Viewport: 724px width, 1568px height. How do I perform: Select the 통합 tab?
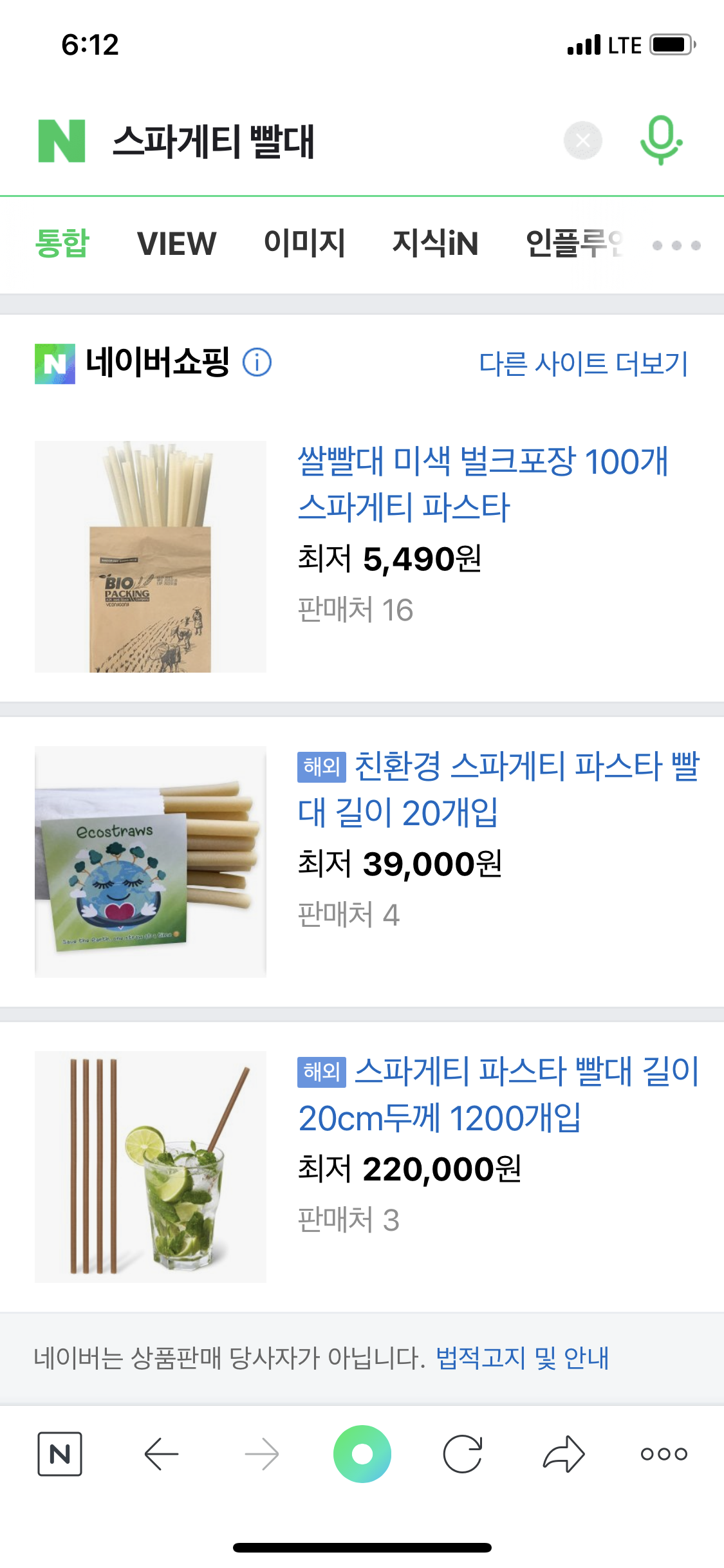62,244
